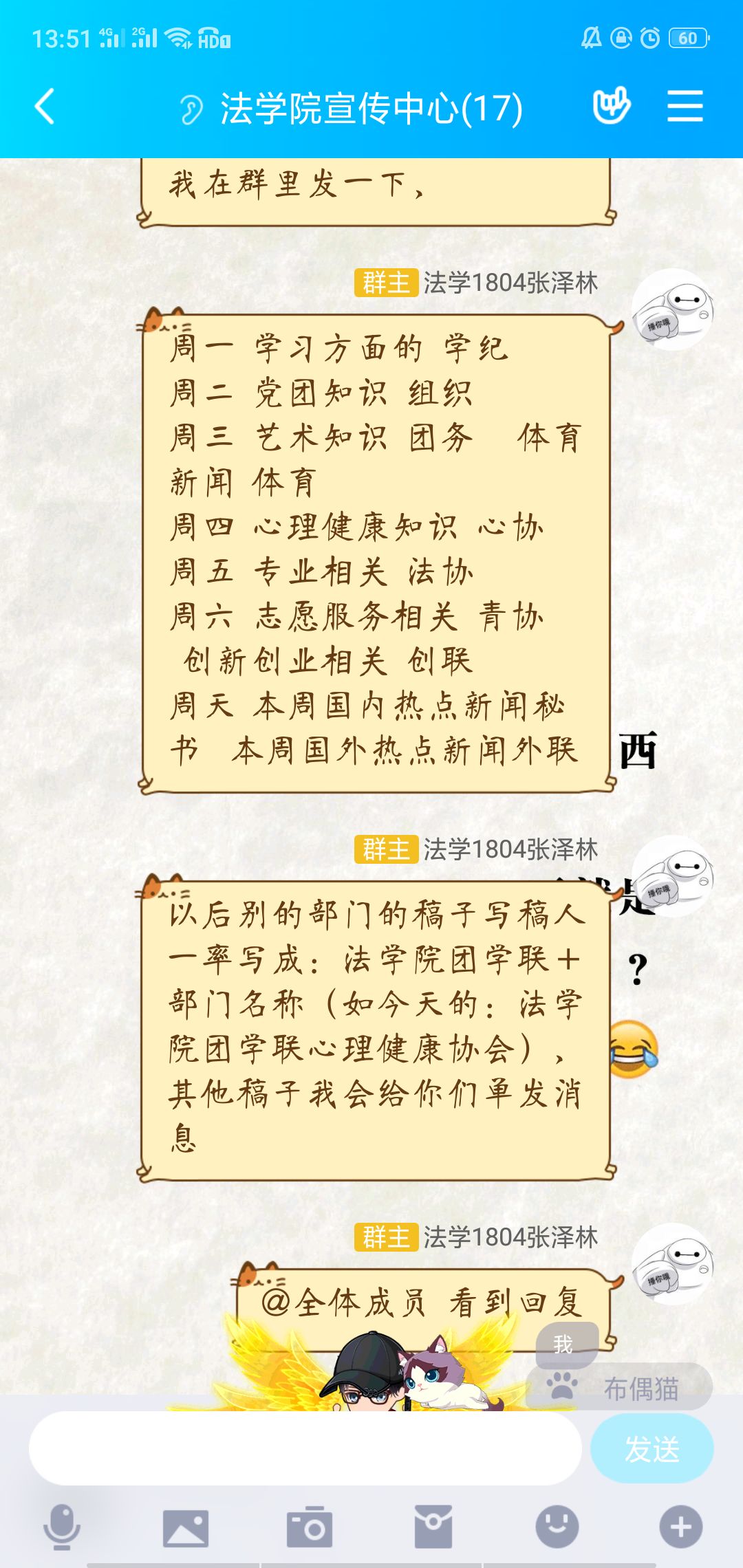
Task: Open the plus more-options icon
Action: [681, 1527]
